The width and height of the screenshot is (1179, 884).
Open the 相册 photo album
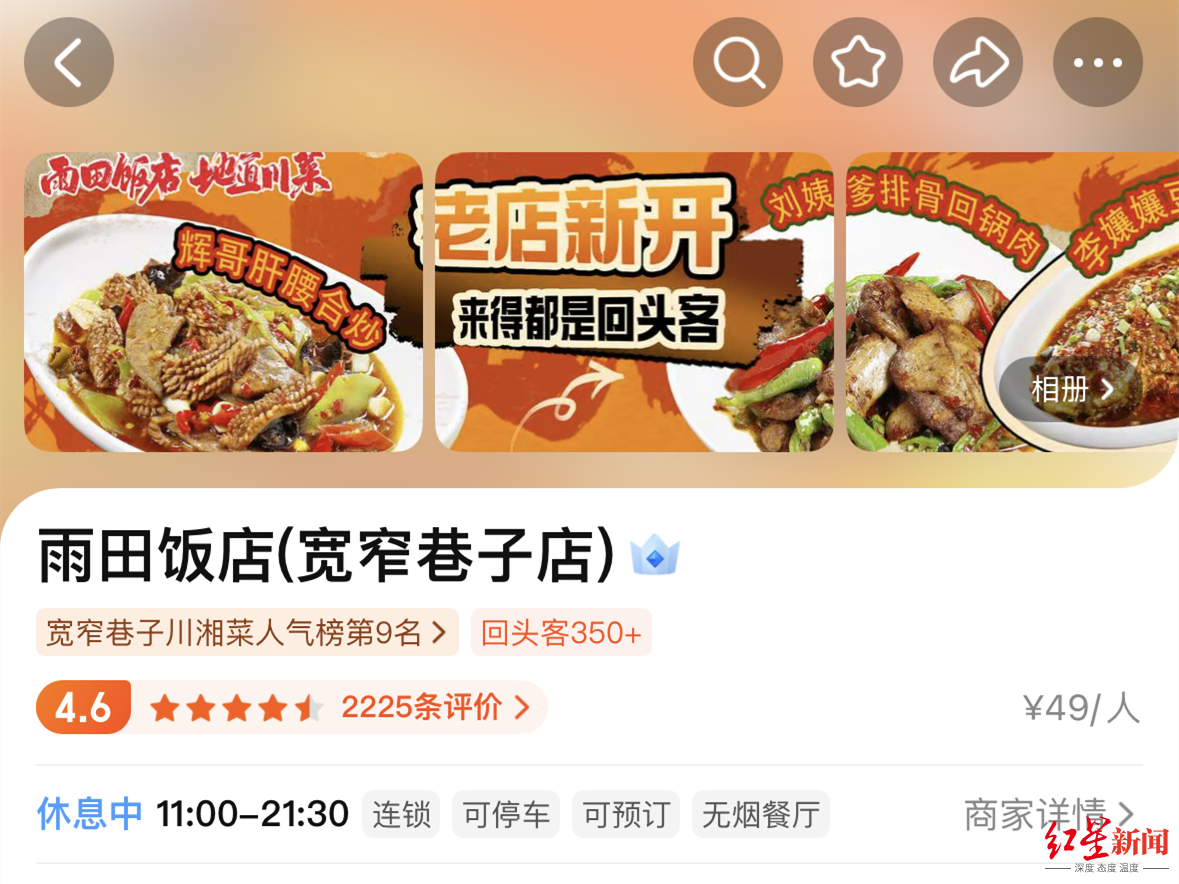pyautogui.click(x=1071, y=389)
